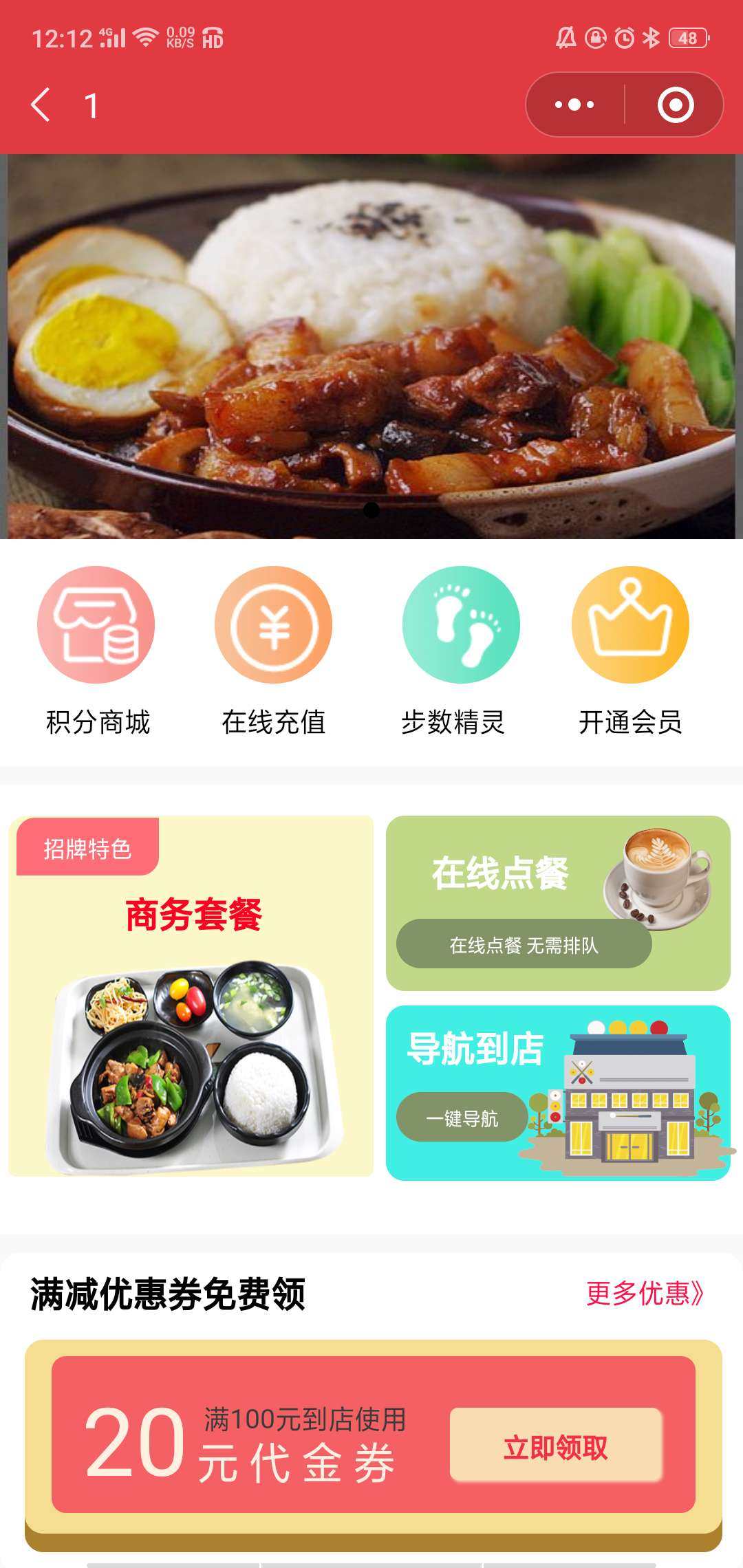Open 在线充值 online recharge

(273, 650)
